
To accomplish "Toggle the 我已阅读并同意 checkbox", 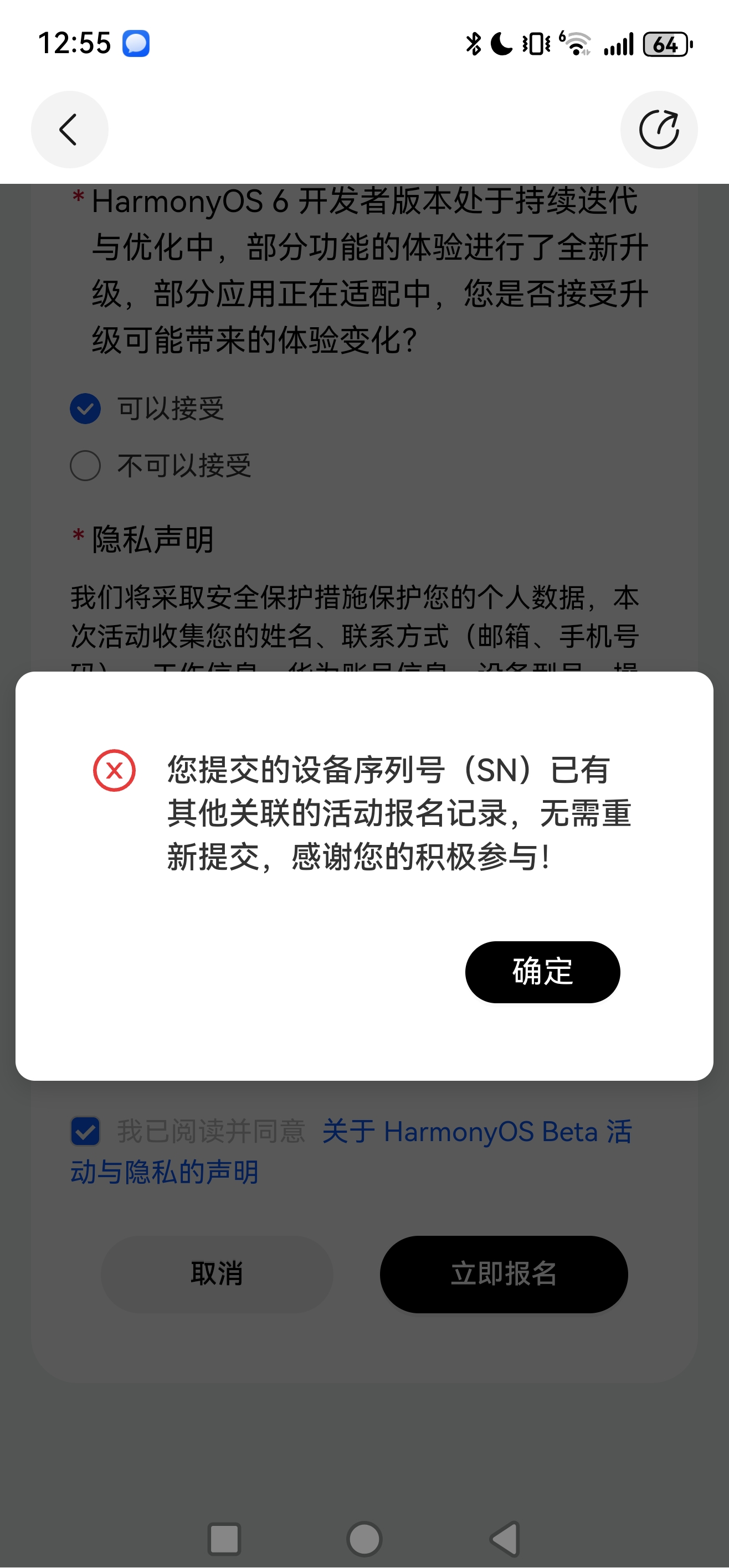I will pos(85,1132).
